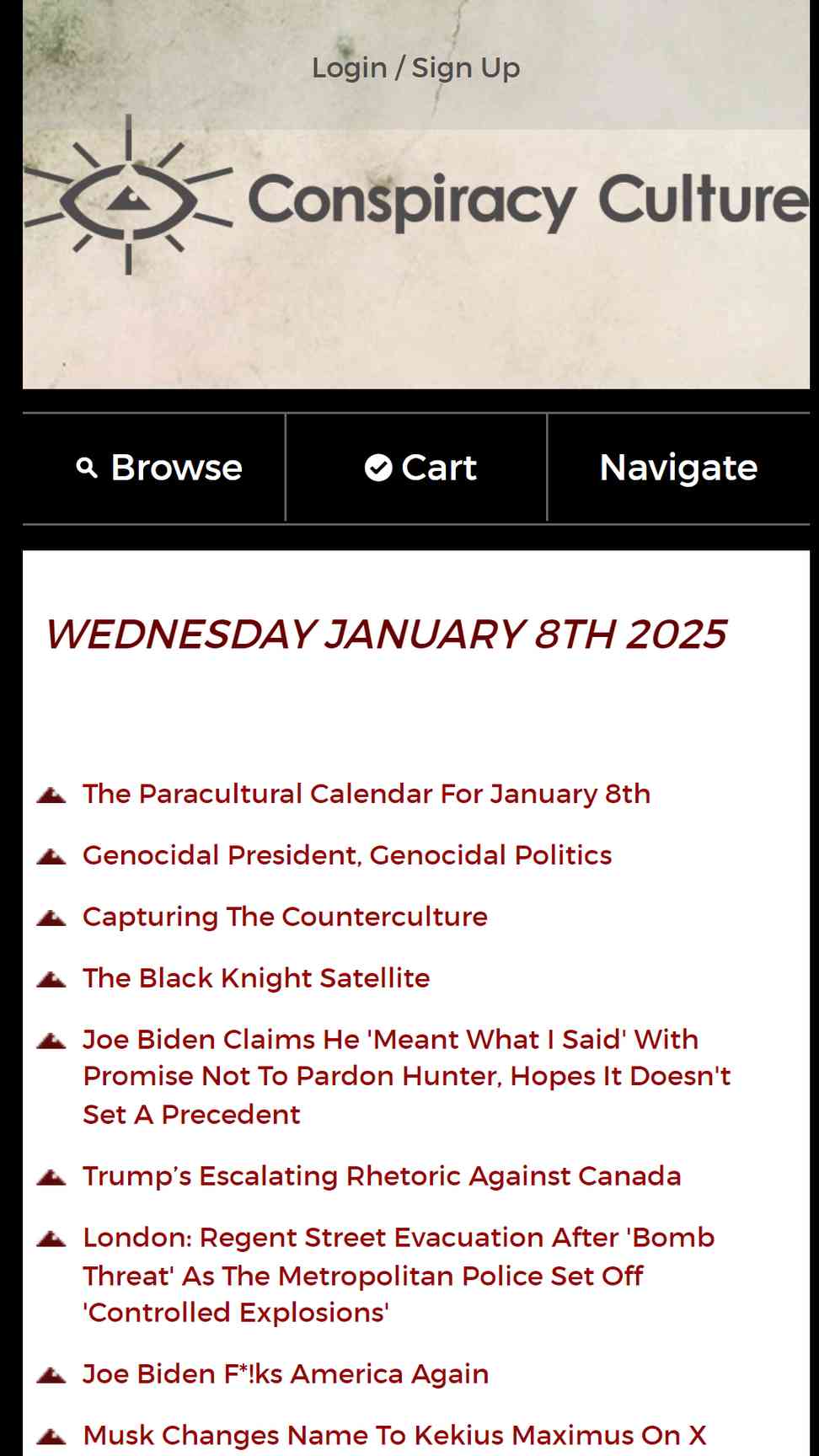Open Musk Changes Name To Kekius Maximus article
Image resolution: width=819 pixels, height=1456 pixels.
[x=394, y=1436]
